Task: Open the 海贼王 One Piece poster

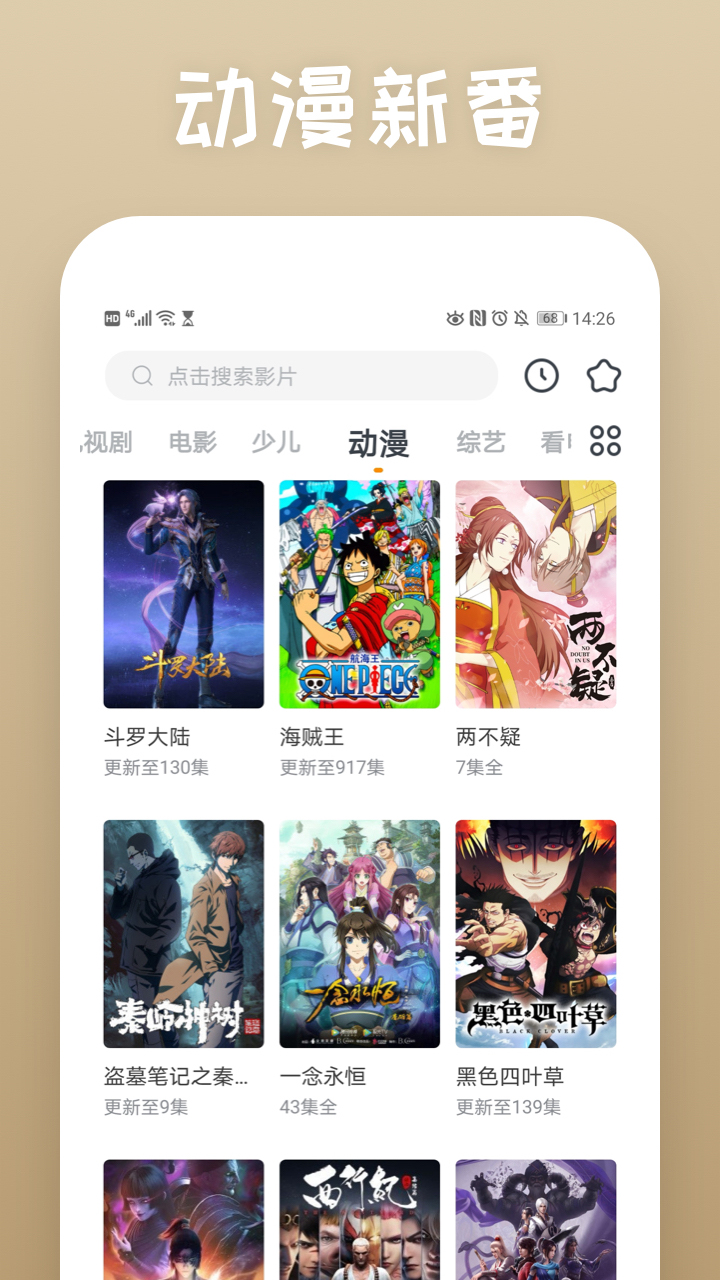Action: pos(360,594)
